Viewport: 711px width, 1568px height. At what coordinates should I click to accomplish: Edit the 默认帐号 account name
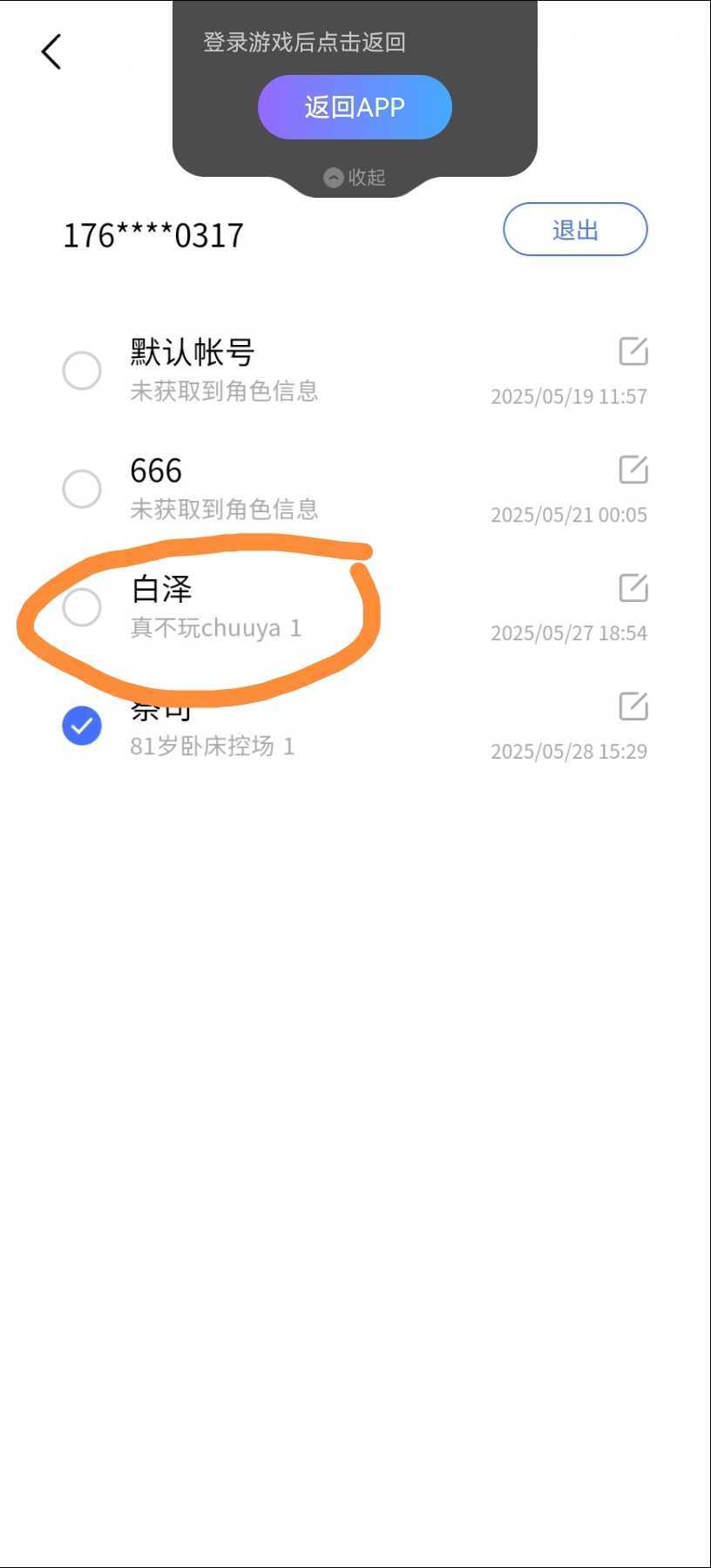[633, 351]
